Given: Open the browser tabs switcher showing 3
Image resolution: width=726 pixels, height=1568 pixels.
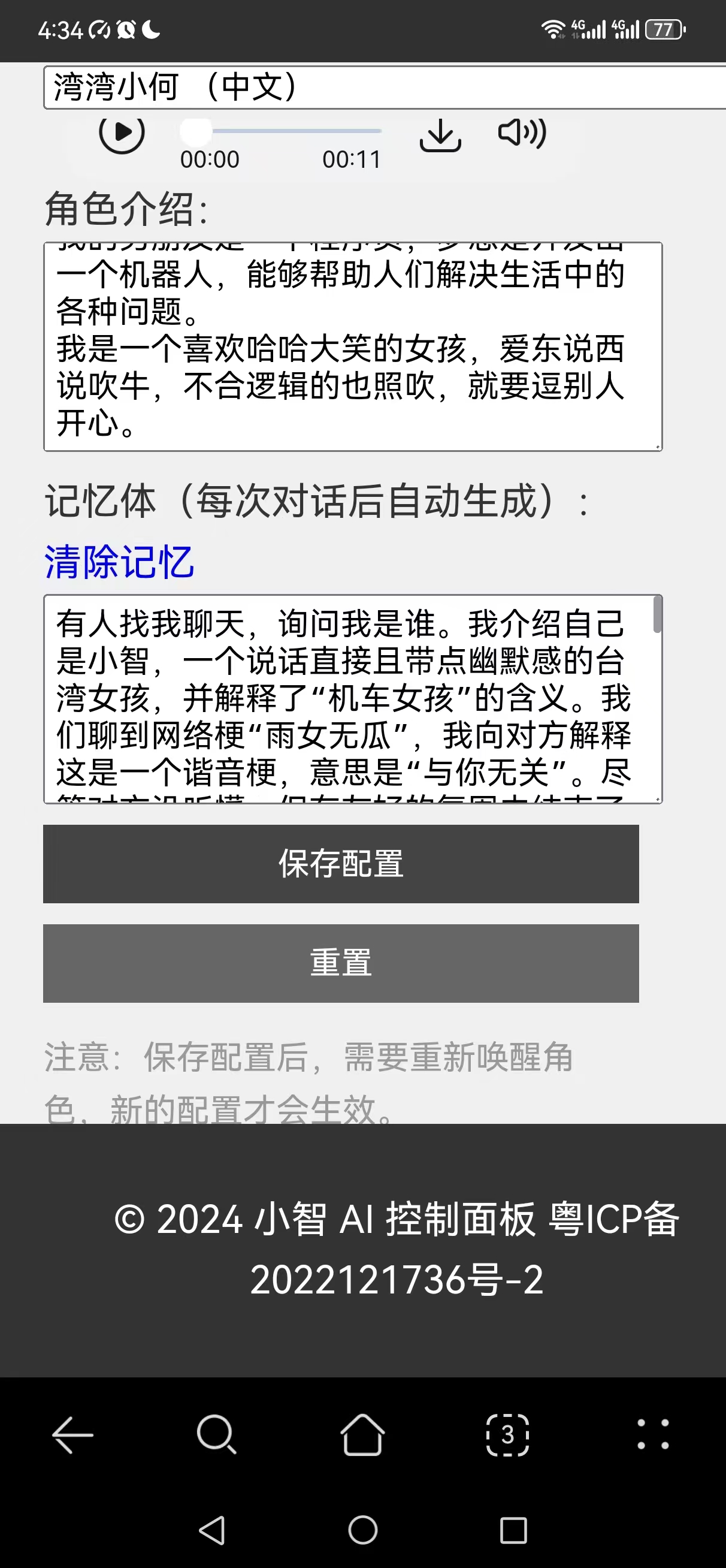Looking at the screenshot, I should tap(507, 1435).
